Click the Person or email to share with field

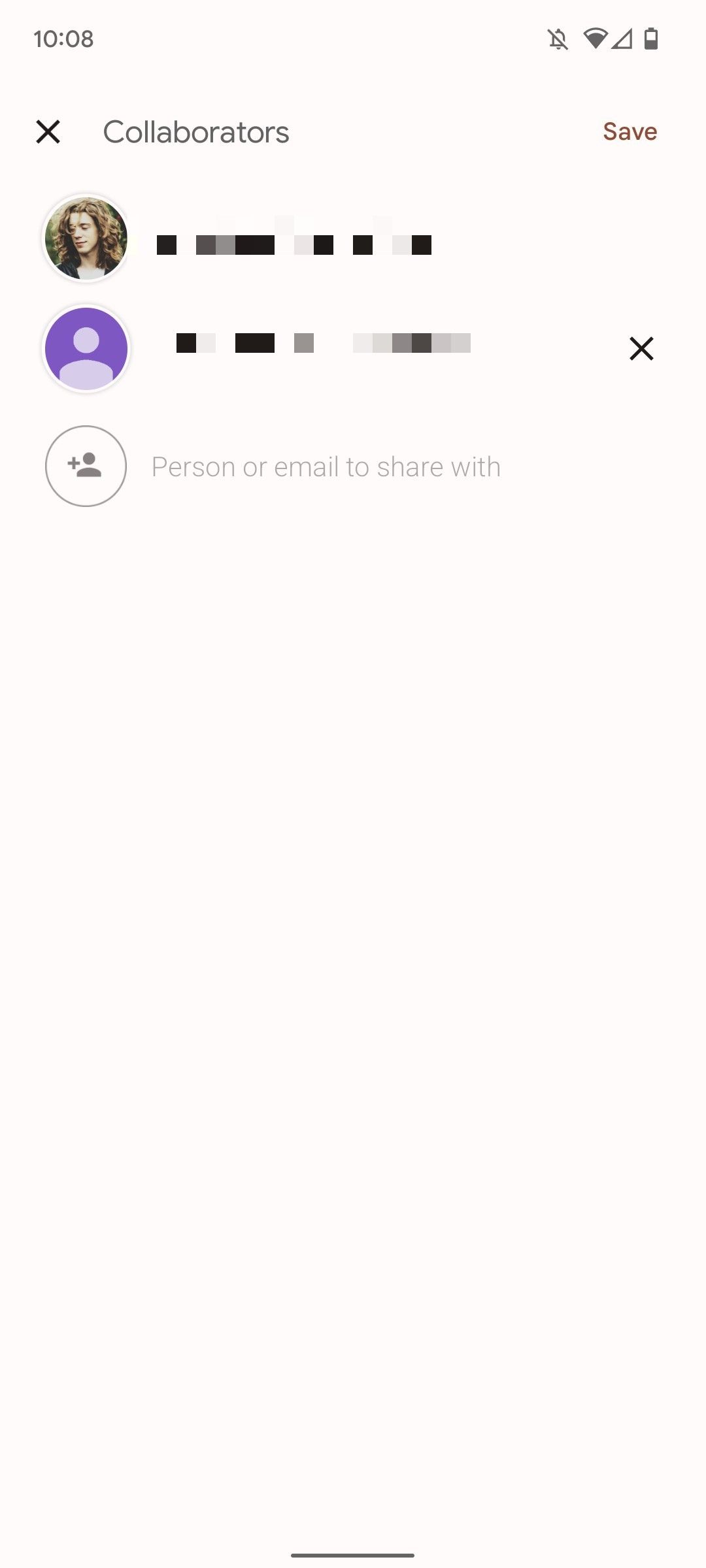[326, 466]
